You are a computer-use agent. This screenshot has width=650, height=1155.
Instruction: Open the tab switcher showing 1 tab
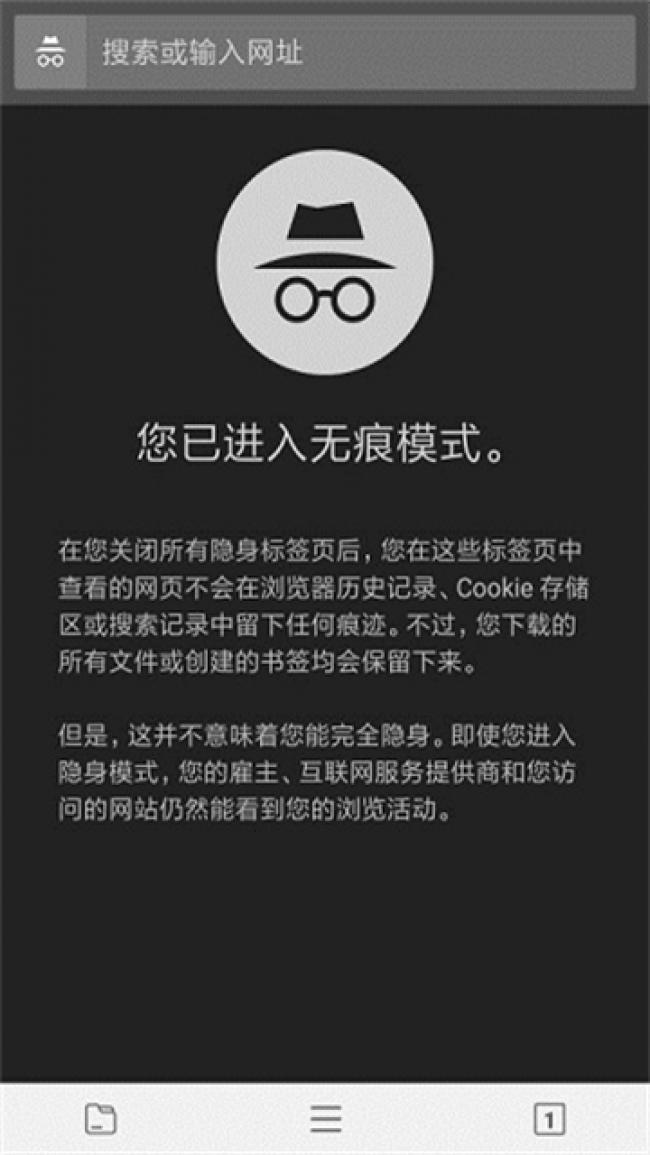(548, 1119)
